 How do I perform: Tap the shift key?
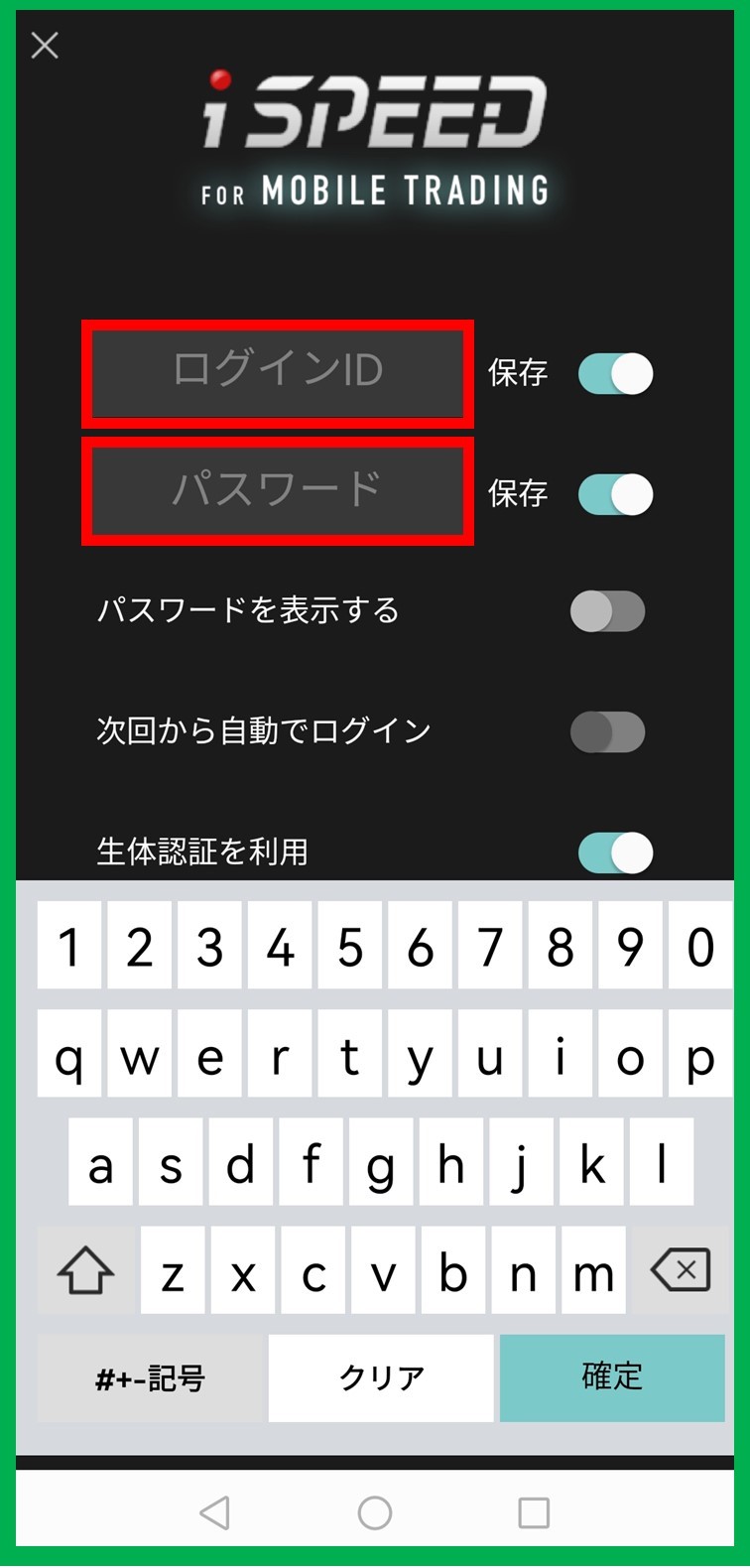pyautogui.click(x=85, y=1271)
